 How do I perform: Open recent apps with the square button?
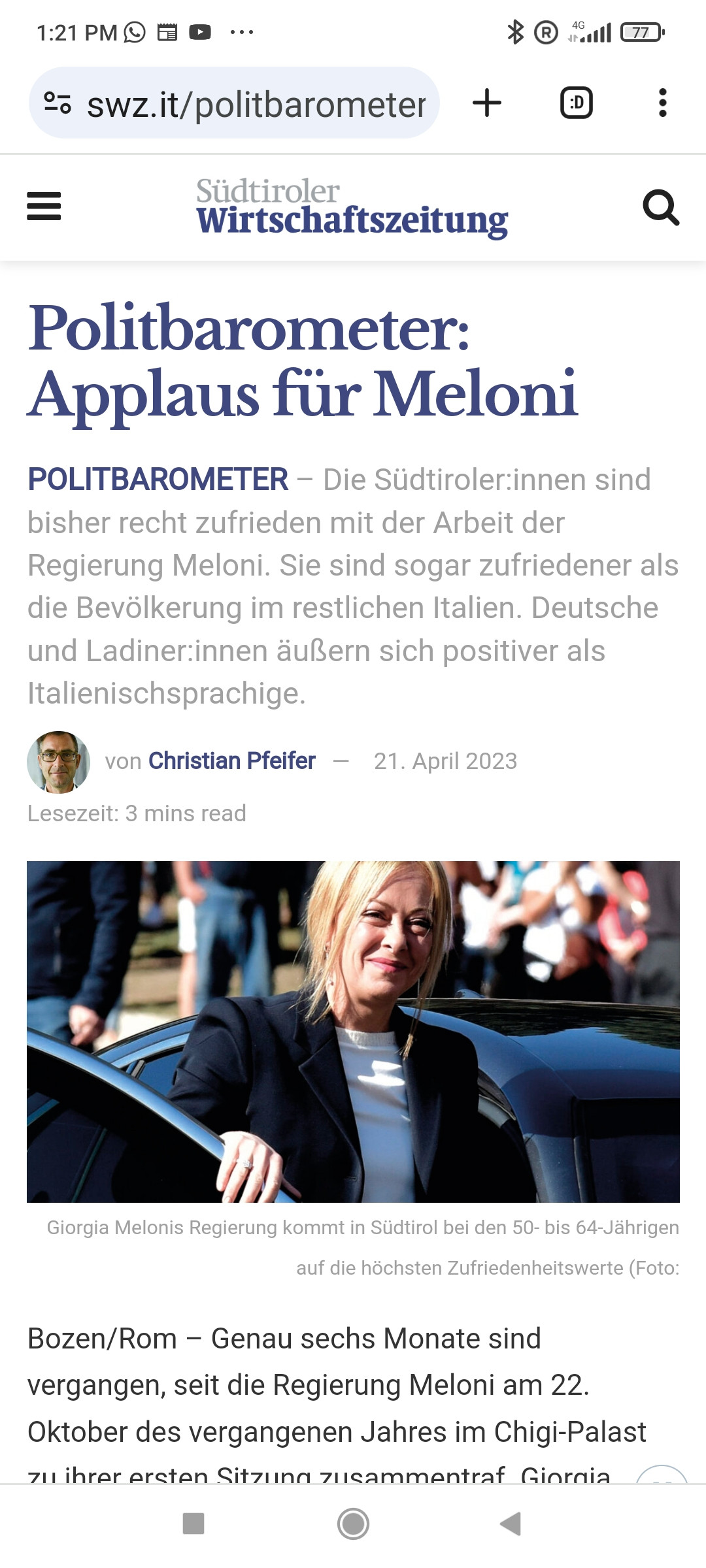pos(193,1524)
